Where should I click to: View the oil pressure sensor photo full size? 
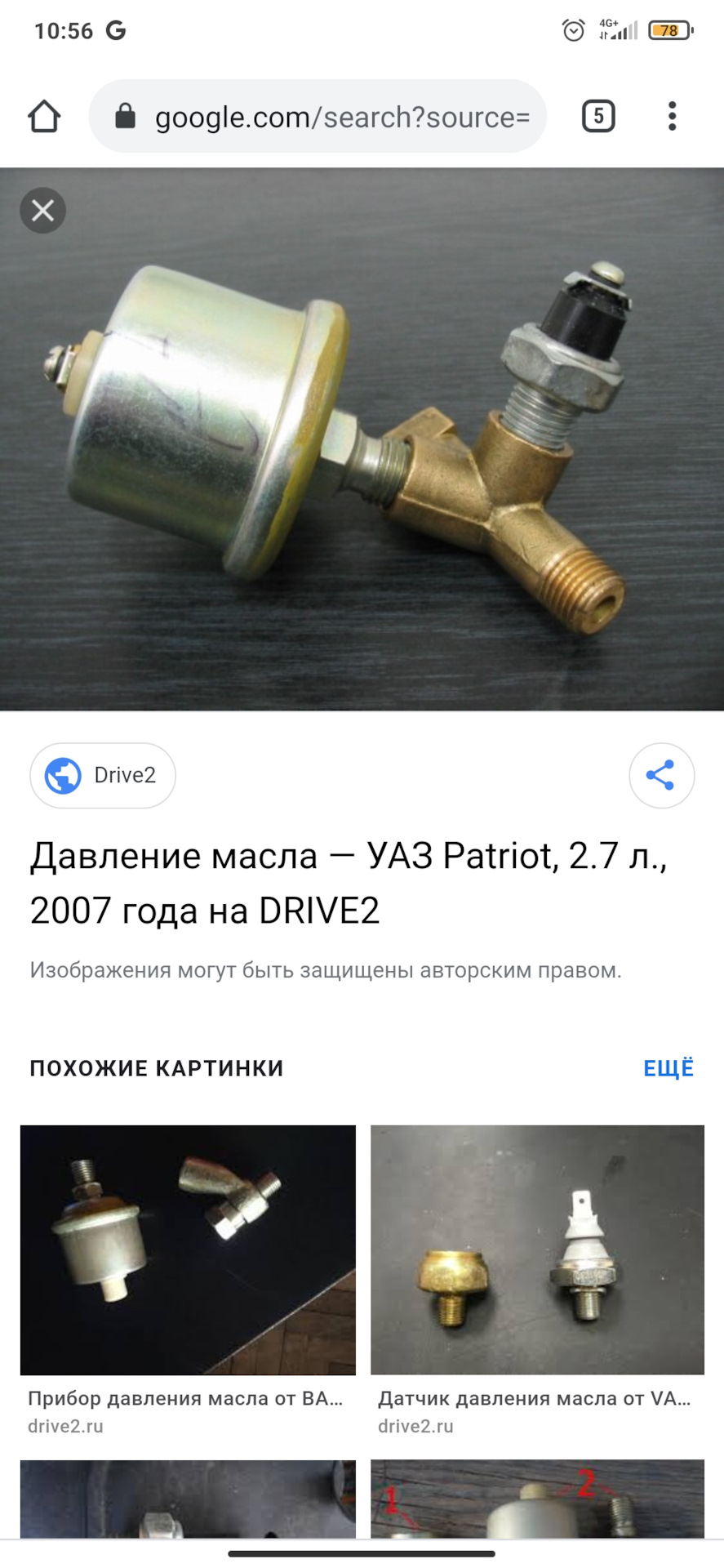362,441
